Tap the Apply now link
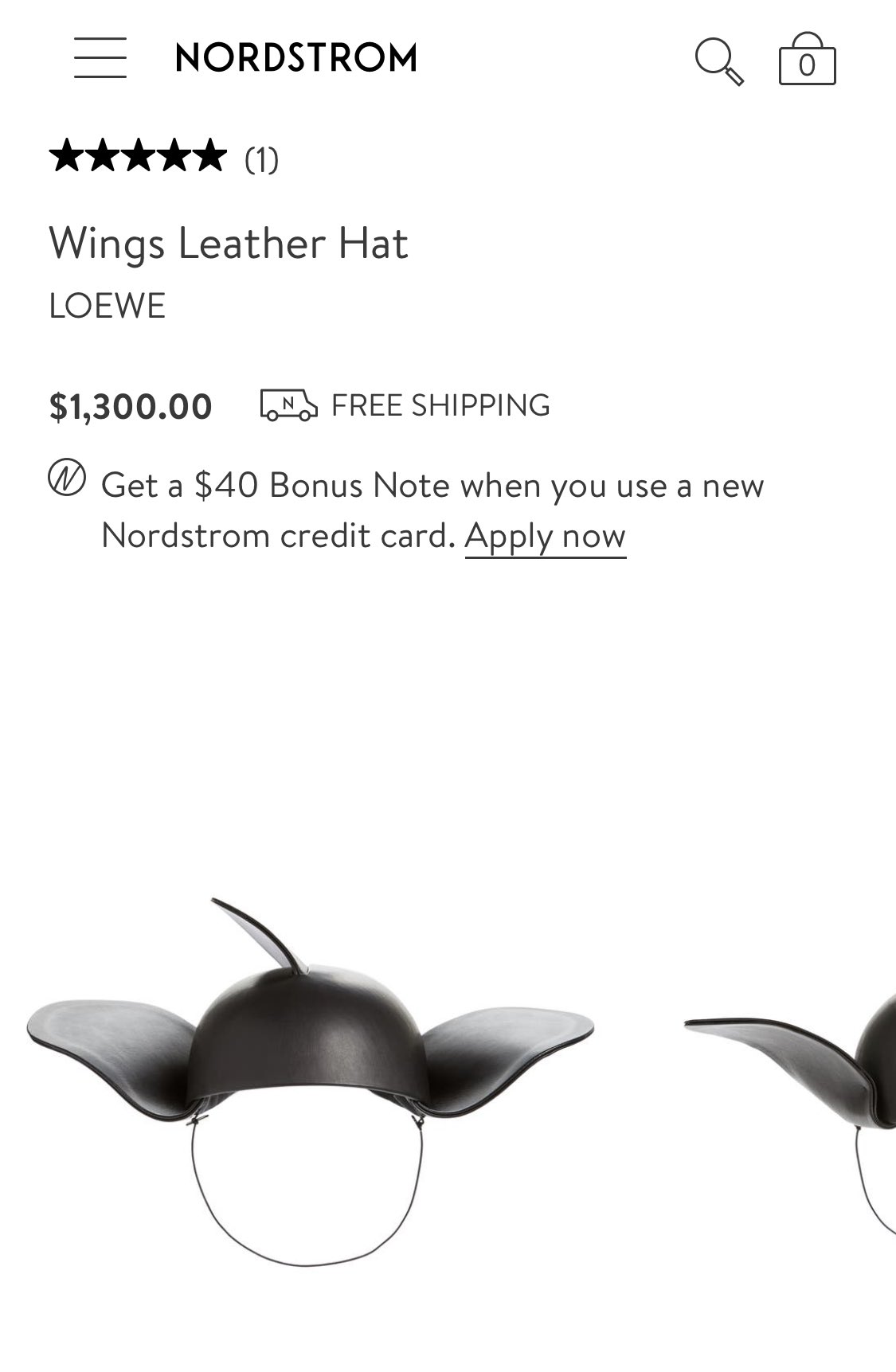896x1372 pixels. [x=545, y=536]
